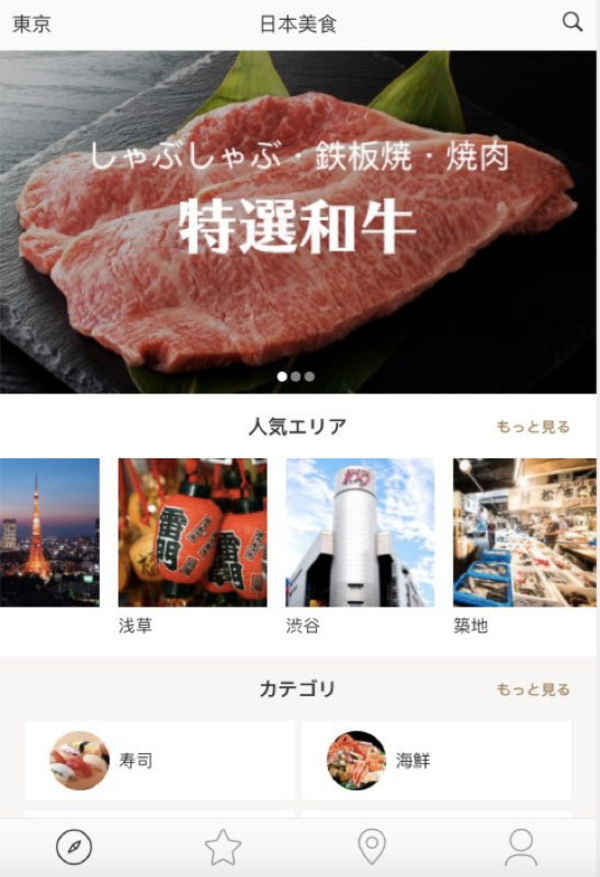Image resolution: width=600 pixels, height=877 pixels.
Task: Switch to the star favorites tab
Action: (223, 848)
